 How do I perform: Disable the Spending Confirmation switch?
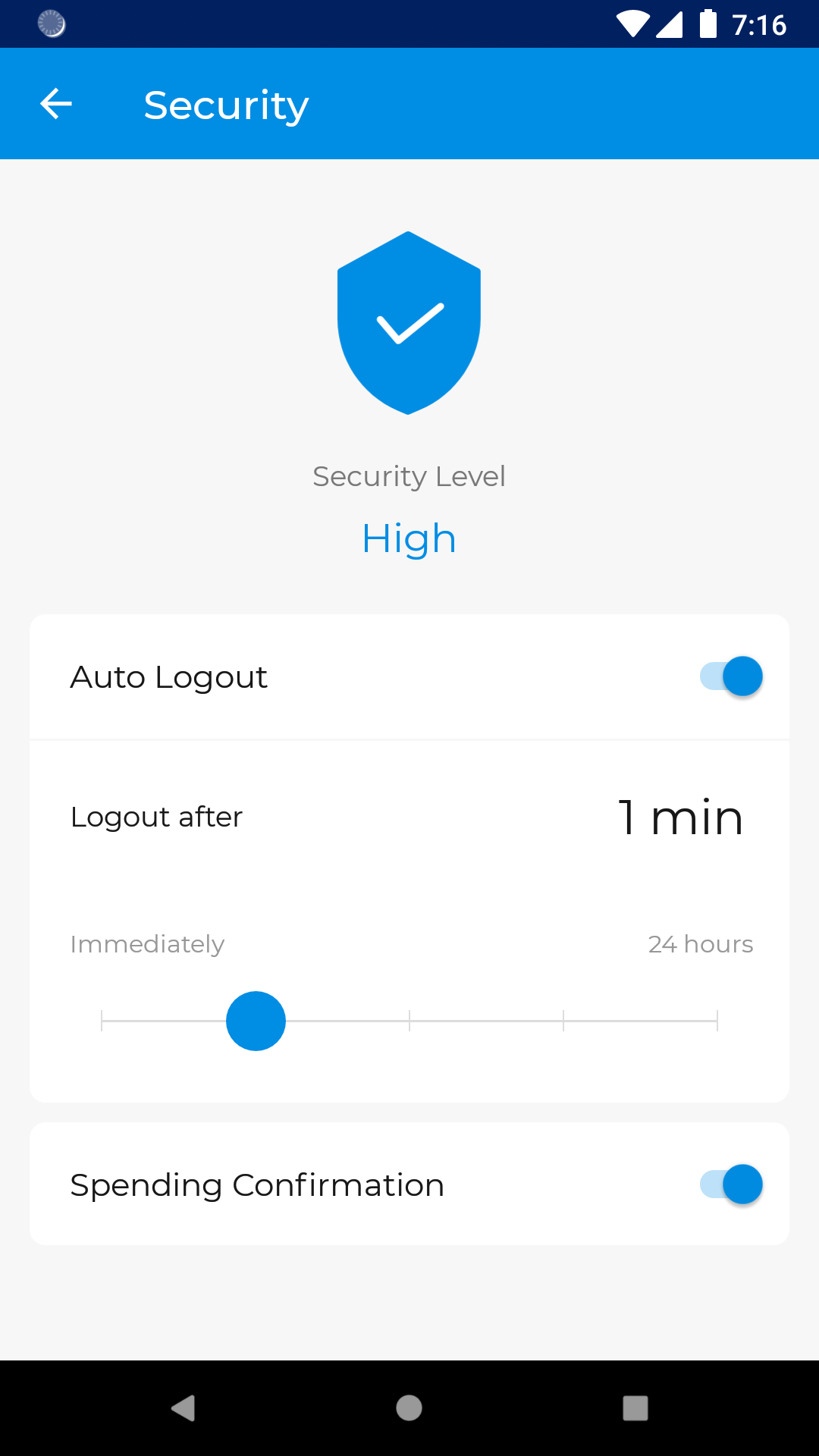[x=731, y=1184]
